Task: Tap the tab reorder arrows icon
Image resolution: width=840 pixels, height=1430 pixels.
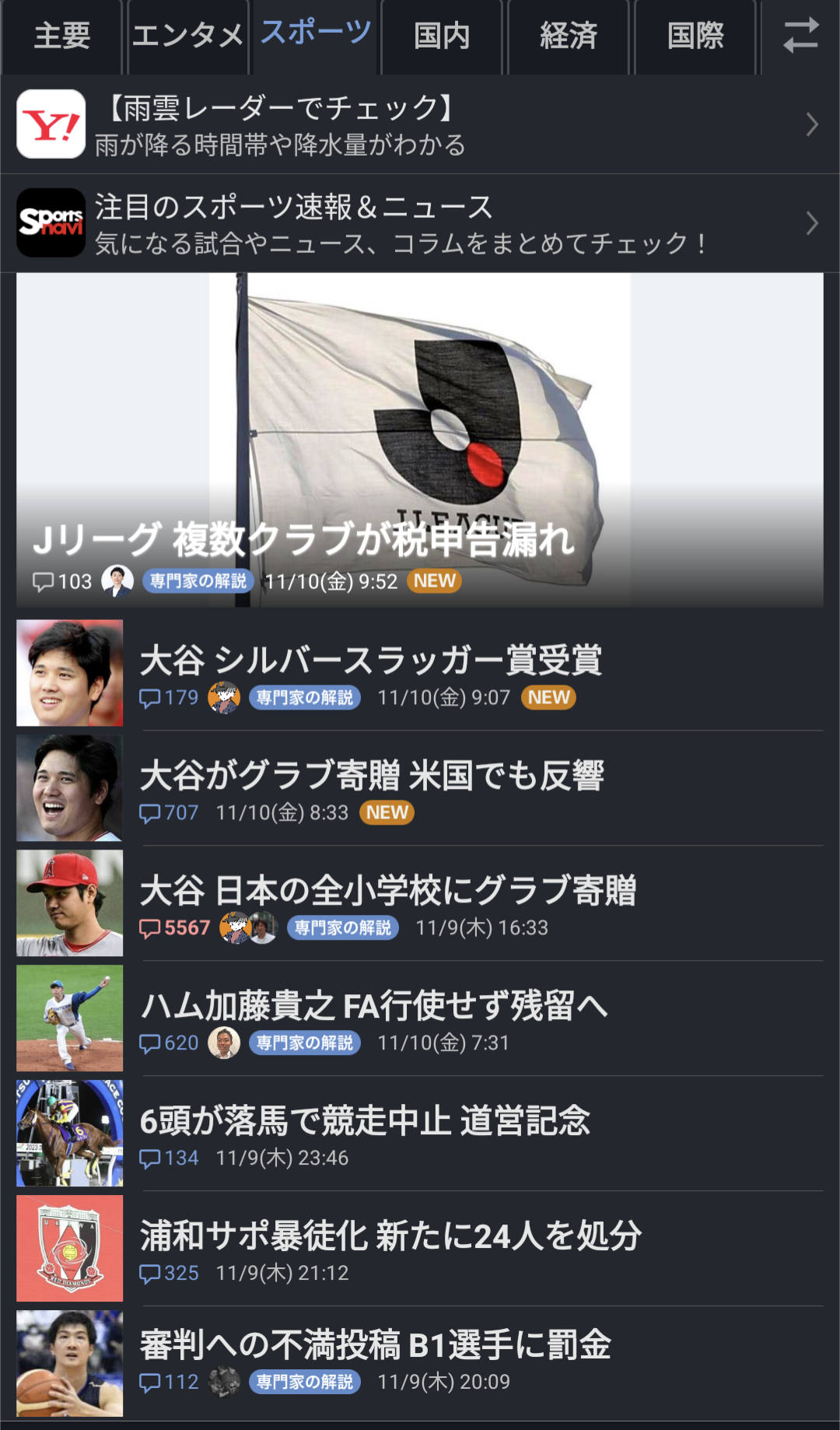Action: (x=800, y=36)
